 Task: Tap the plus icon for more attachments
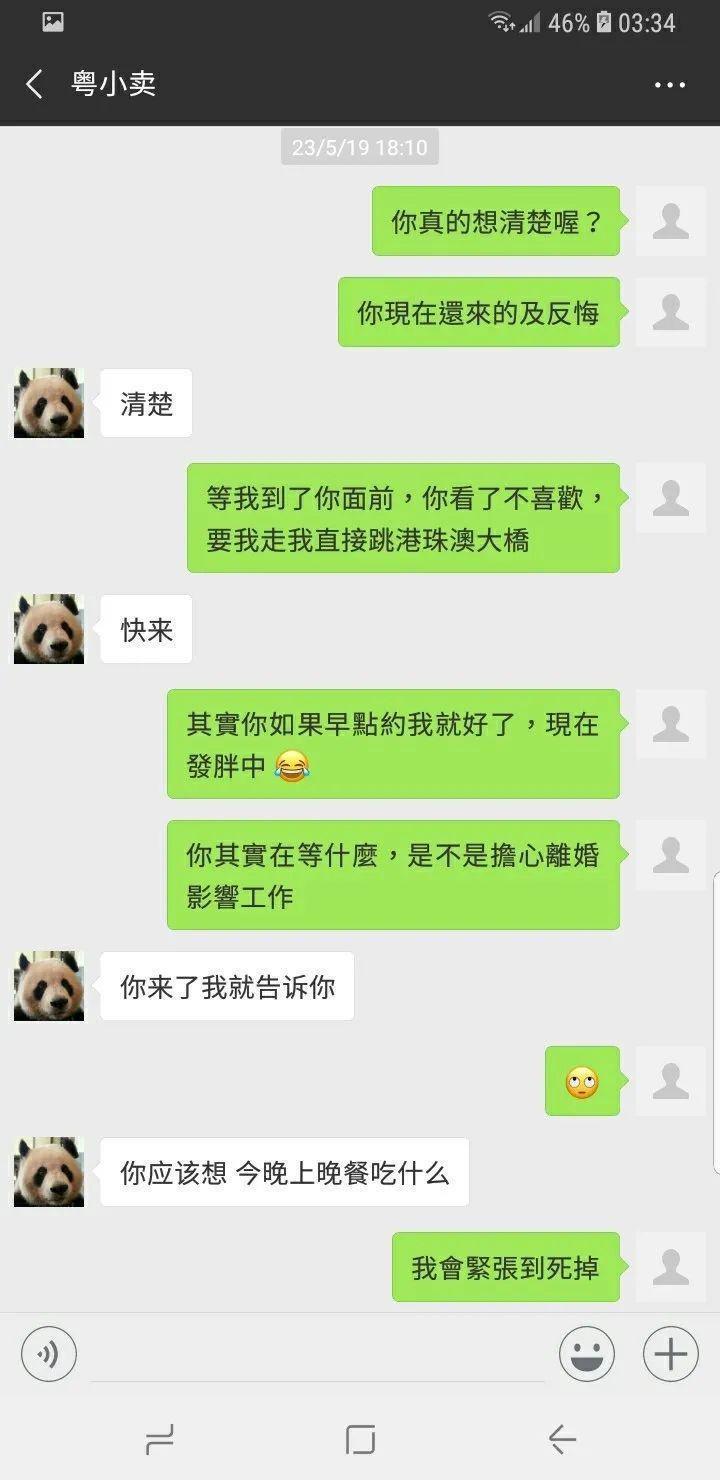(668, 1354)
